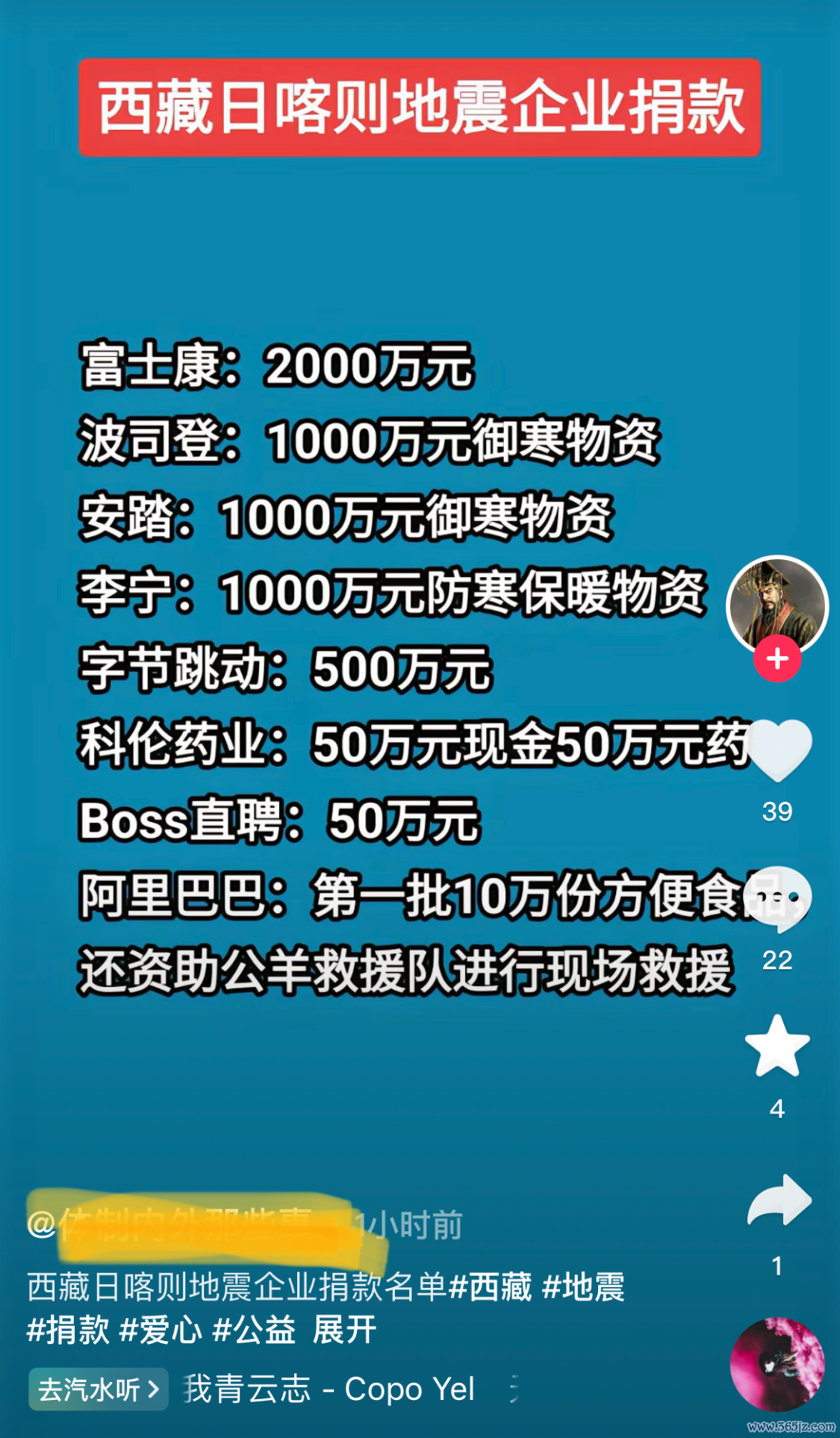Open the #地震 hashtag
Image resolution: width=840 pixels, height=1438 pixels.
[x=583, y=1287]
